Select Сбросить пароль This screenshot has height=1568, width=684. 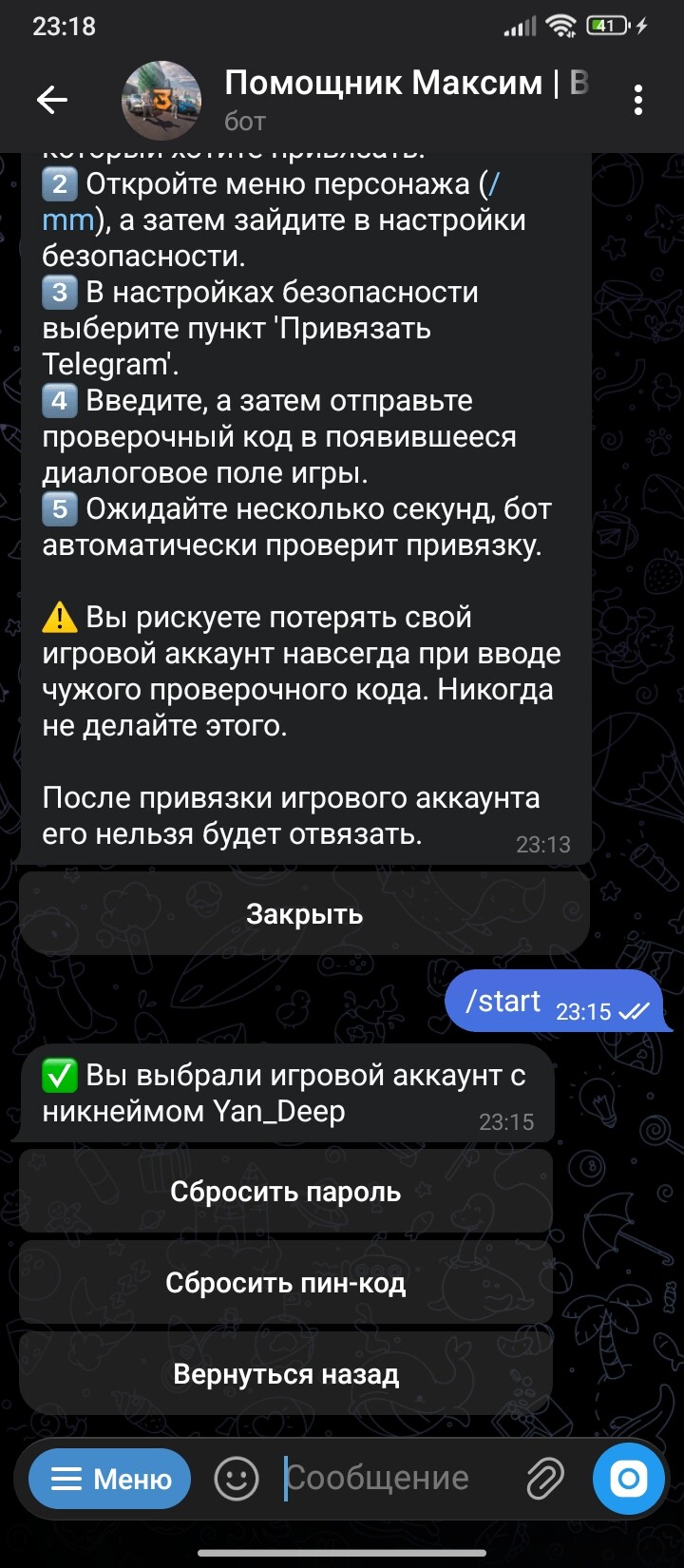pos(285,1192)
